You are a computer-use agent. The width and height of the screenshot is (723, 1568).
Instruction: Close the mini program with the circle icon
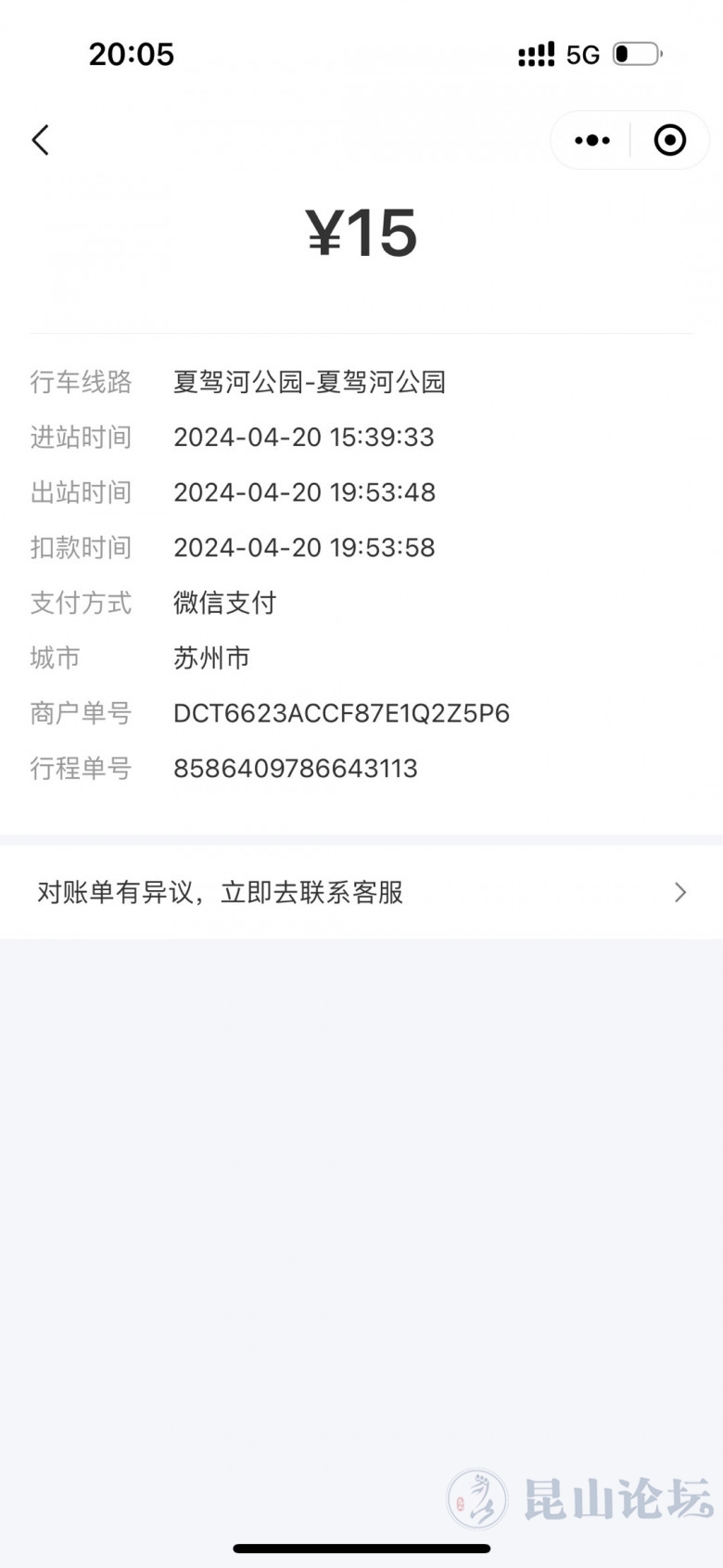[669, 140]
